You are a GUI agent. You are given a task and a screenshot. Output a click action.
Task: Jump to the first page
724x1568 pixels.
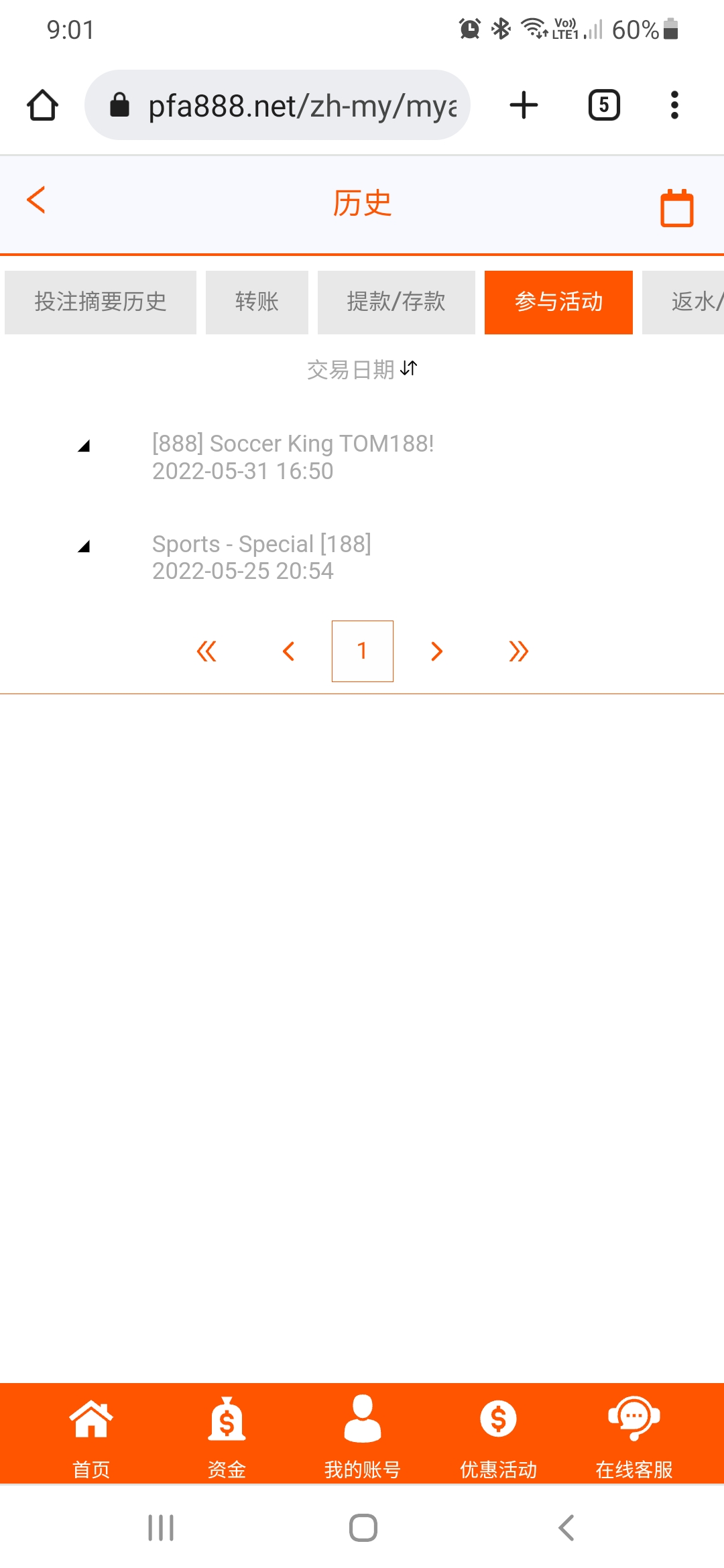point(206,651)
